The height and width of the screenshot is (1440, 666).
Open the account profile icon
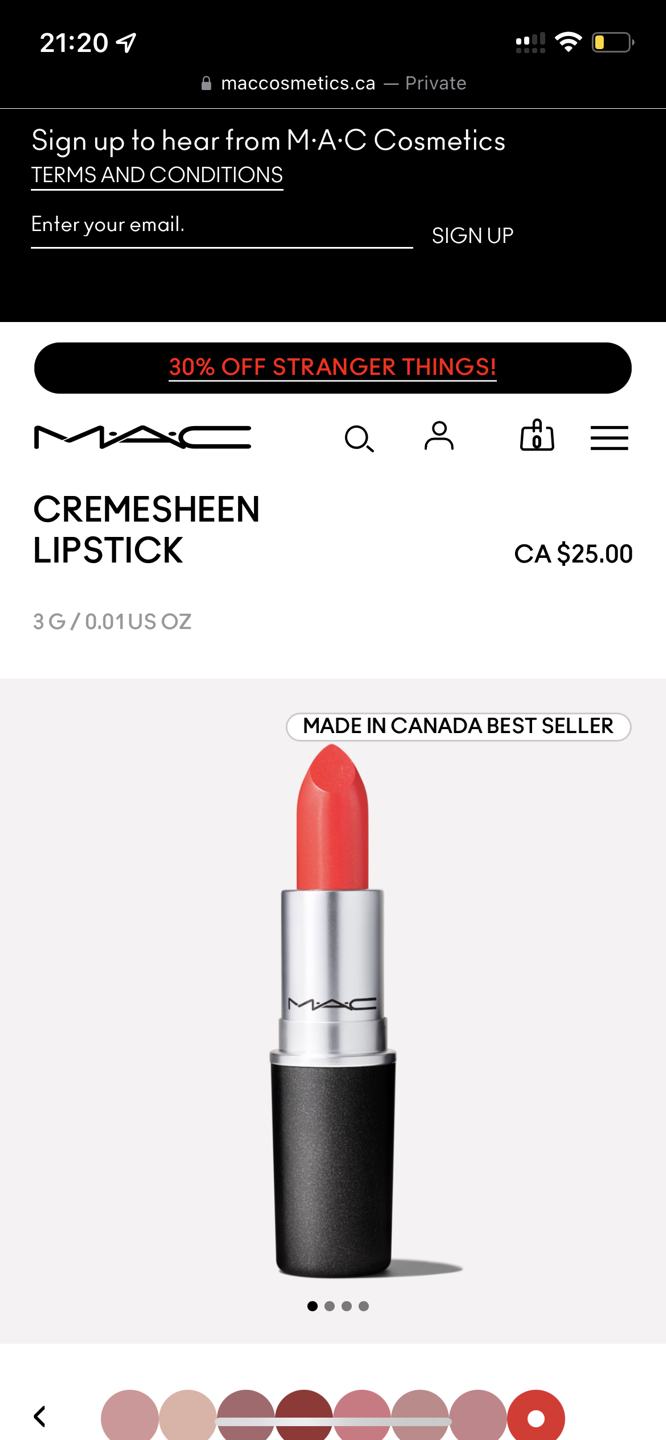tap(438, 436)
